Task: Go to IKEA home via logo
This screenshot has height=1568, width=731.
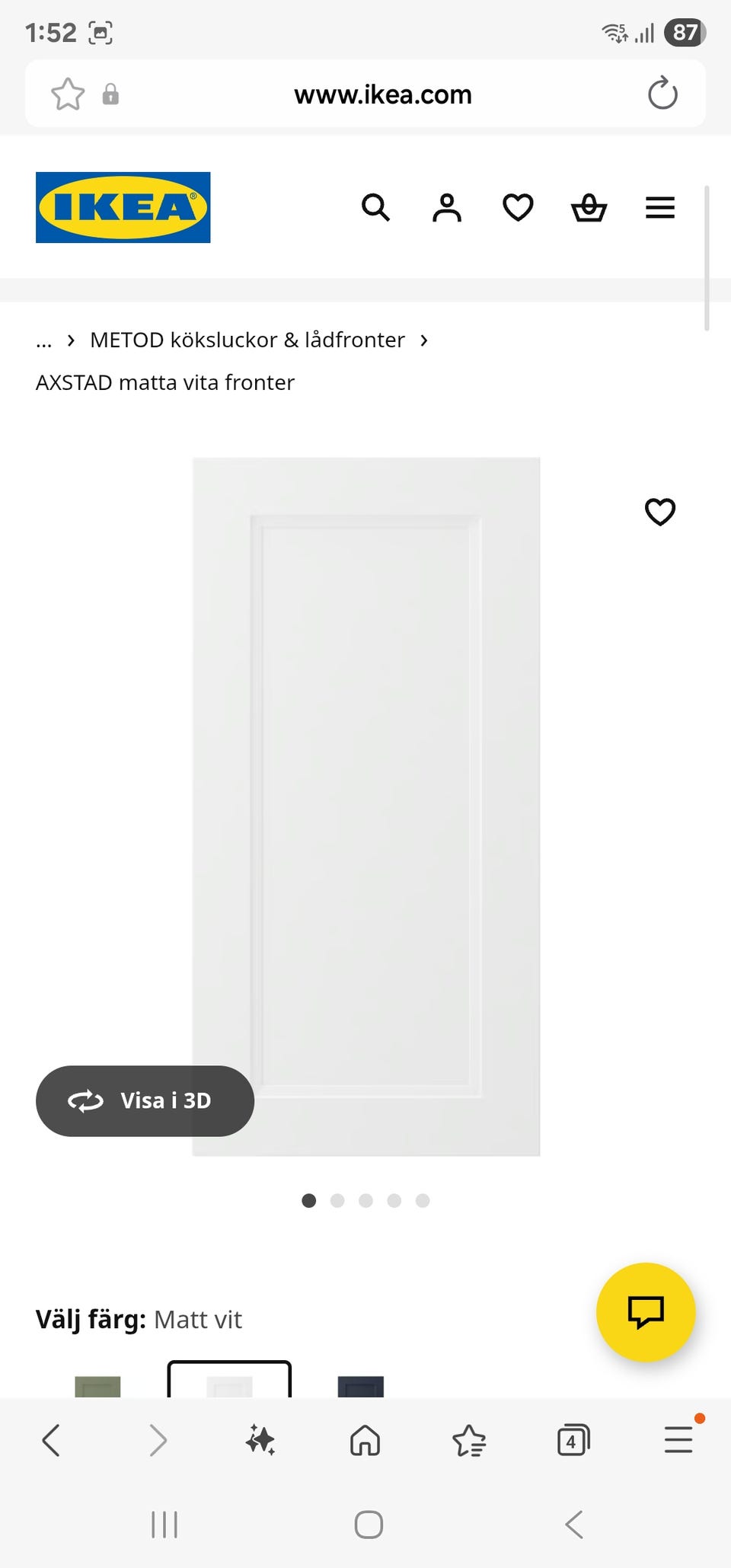Action: coord(123,207)
